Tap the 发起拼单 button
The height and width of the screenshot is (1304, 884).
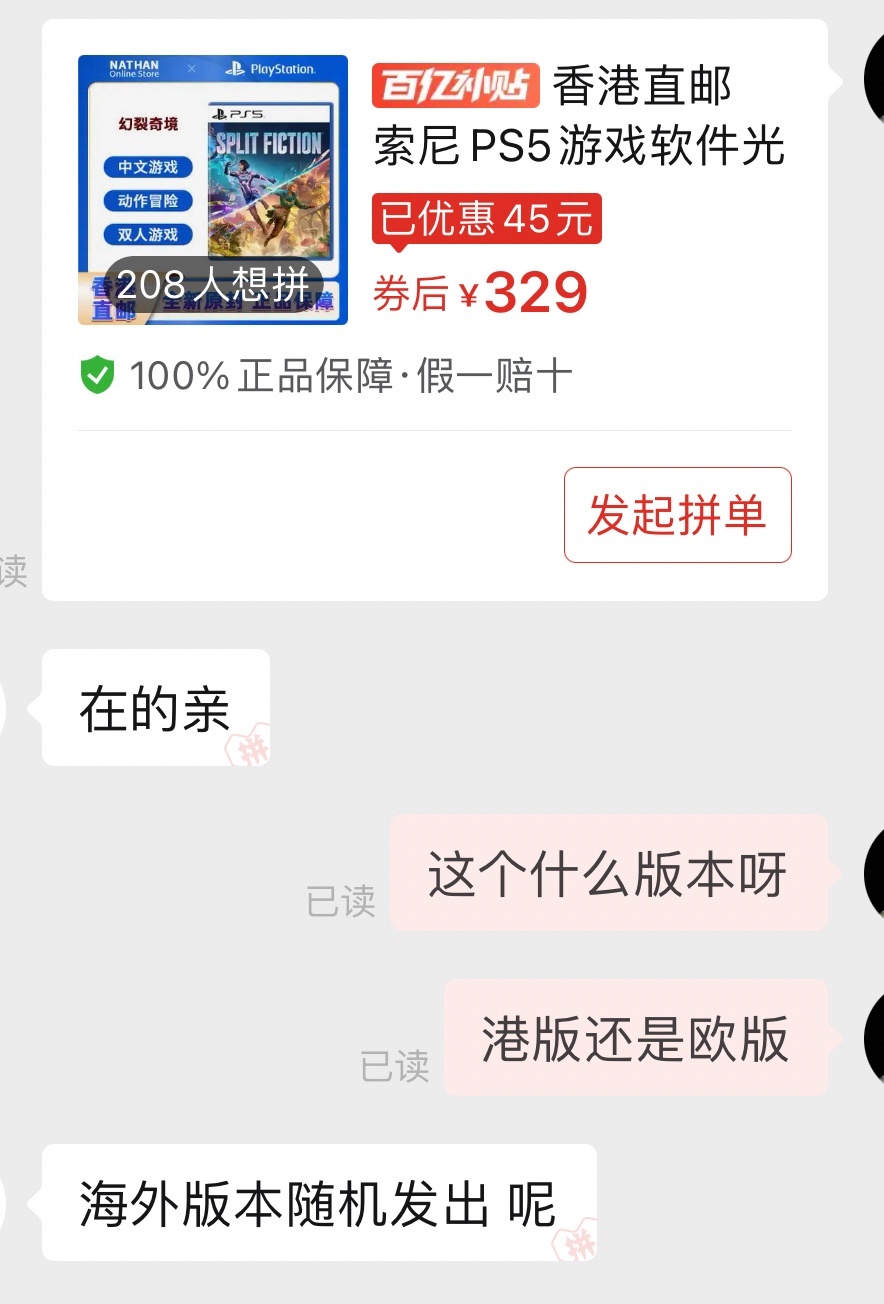point(677,515)
